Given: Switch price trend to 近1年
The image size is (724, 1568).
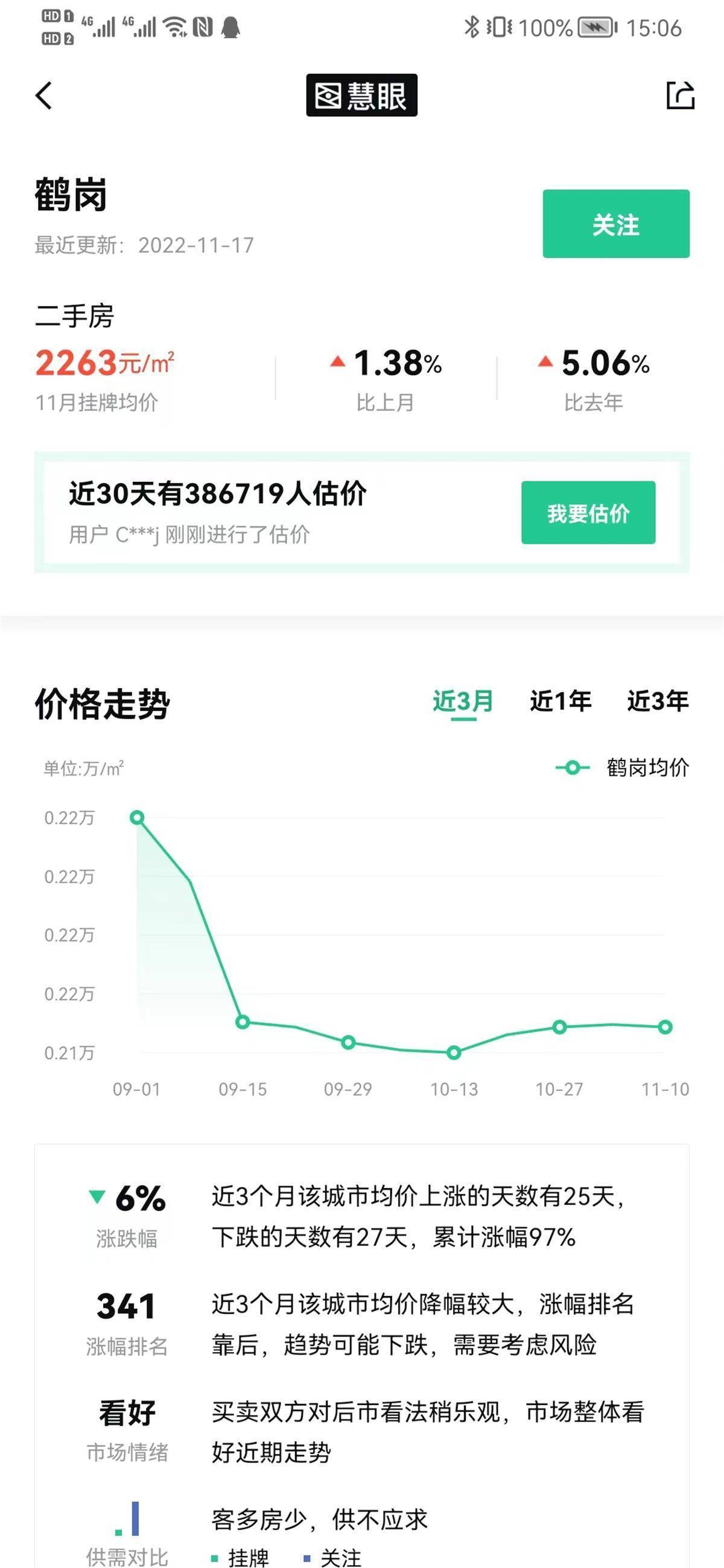Looking at the screenshot, I should pyautogui.click(x=560, y=701).
